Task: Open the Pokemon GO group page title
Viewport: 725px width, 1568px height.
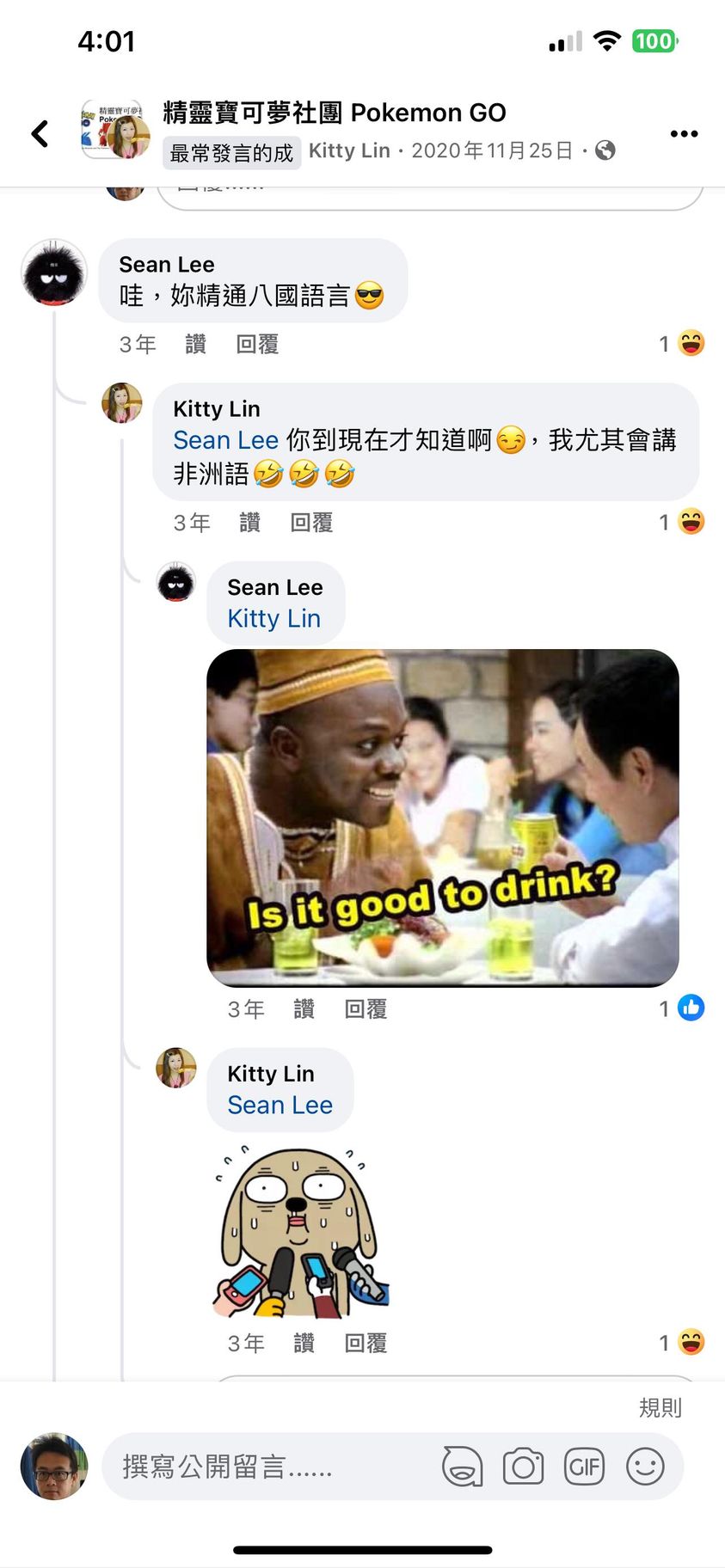Action: pos(334,113)
